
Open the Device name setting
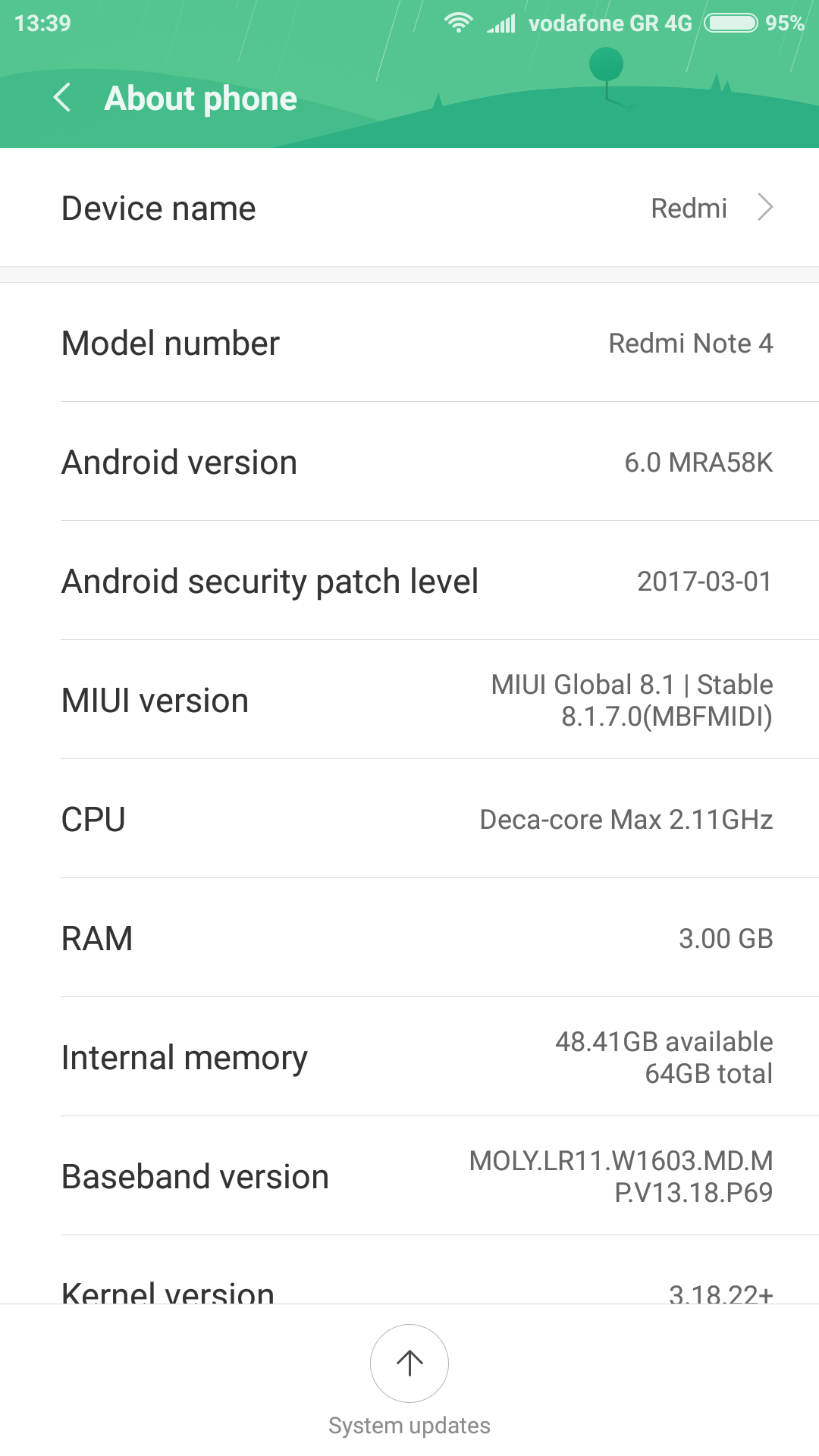click(x=409, y=208)
